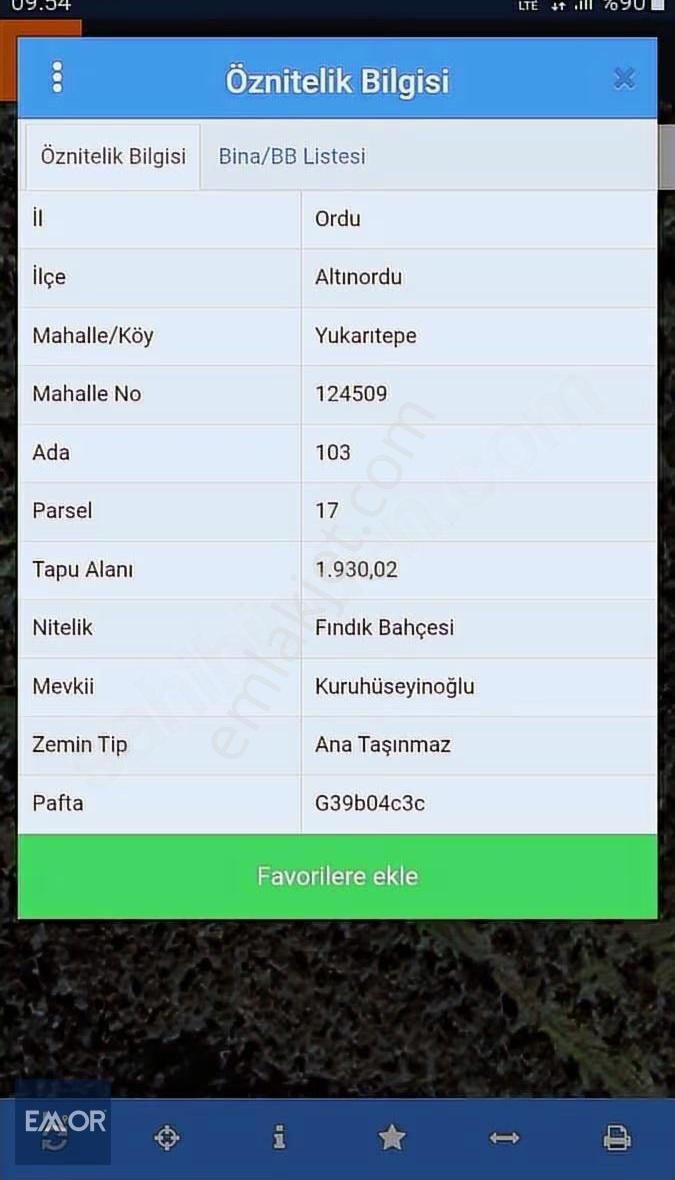
Task: Switch to the Bina/BB Listesi tab
Action: (292, 156)
